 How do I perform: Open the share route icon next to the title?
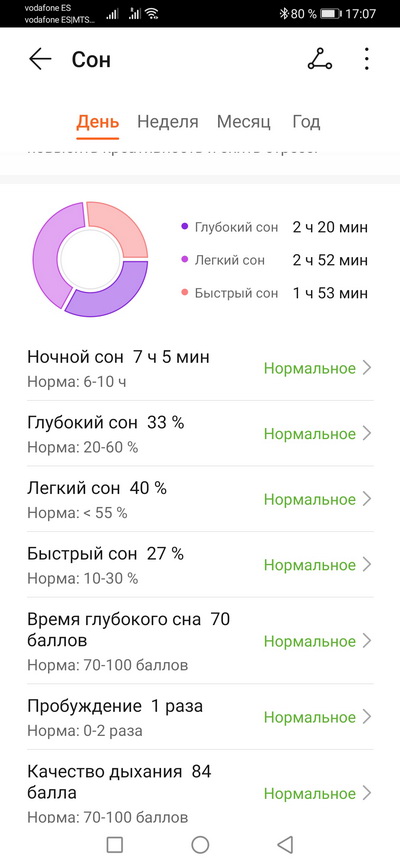(x=320, y=59)
